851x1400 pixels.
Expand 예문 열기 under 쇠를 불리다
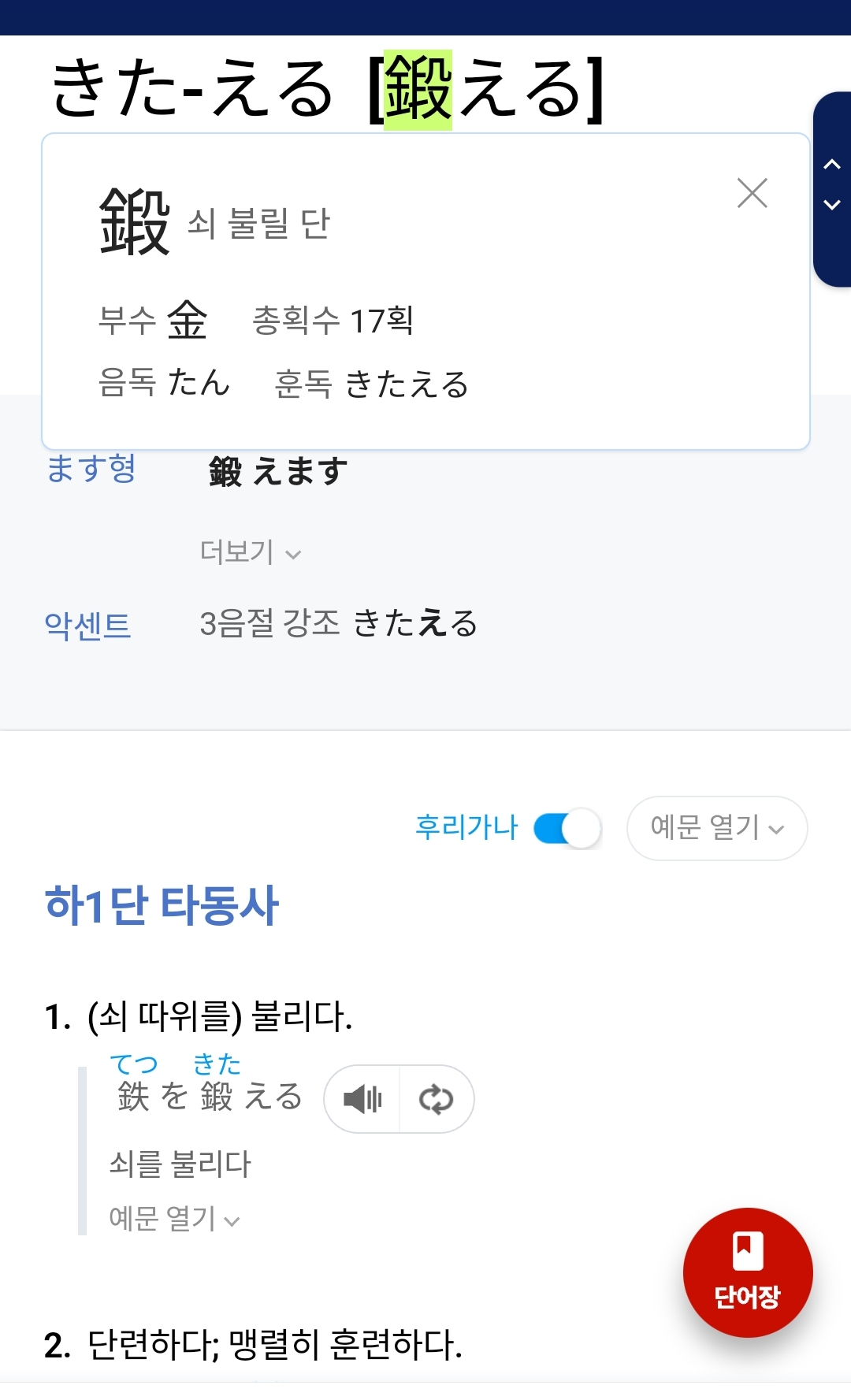[174, 1219]
